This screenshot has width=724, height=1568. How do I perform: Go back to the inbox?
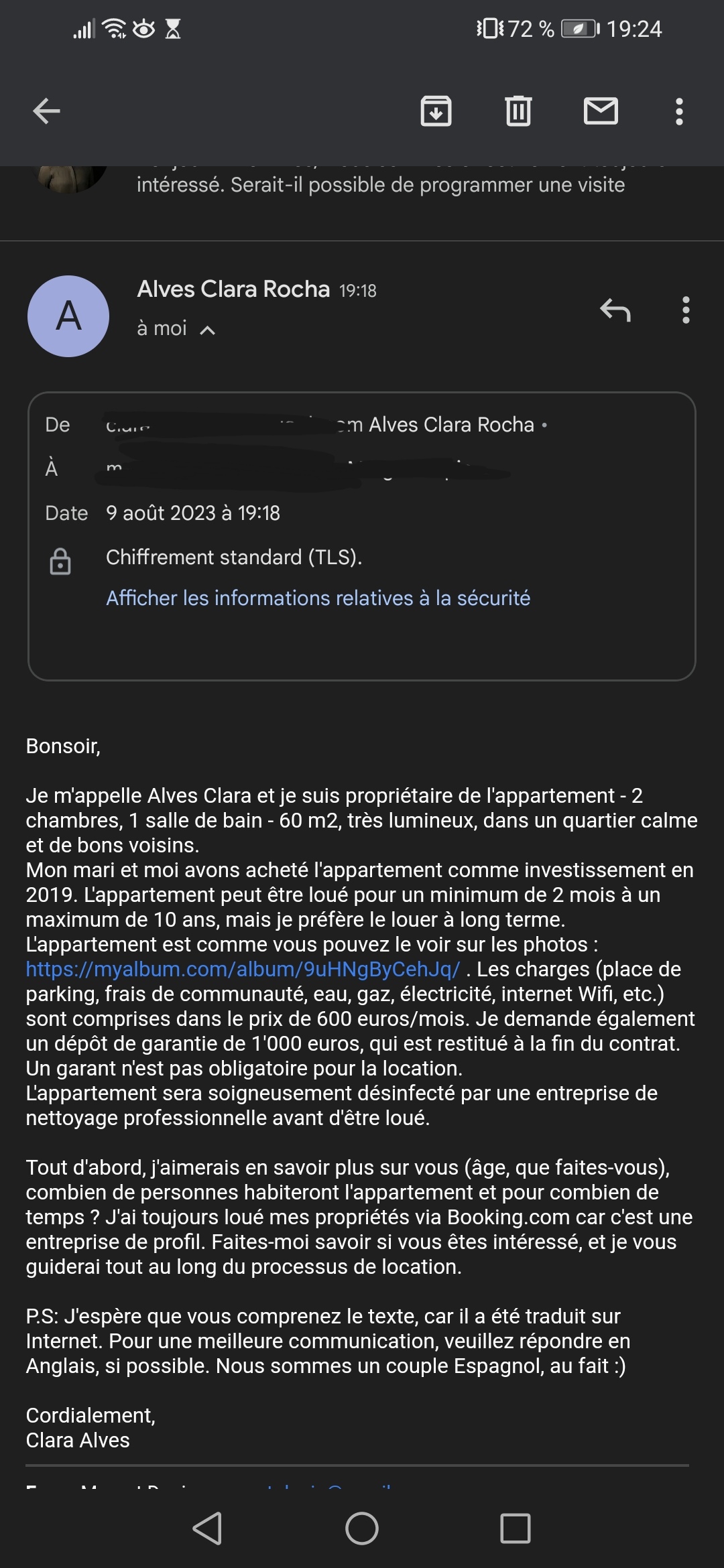click(46, 111)
